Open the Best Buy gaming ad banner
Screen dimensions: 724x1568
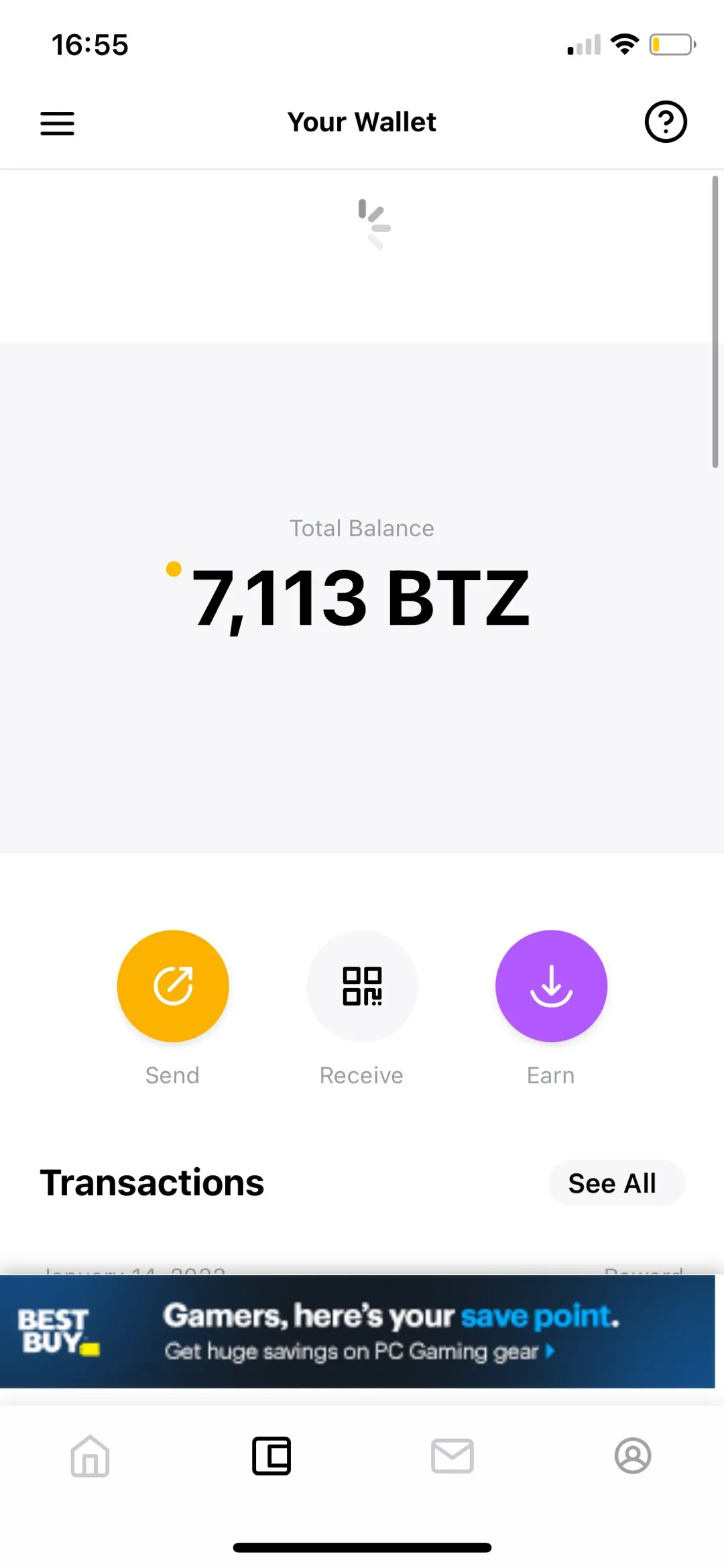358,1331
